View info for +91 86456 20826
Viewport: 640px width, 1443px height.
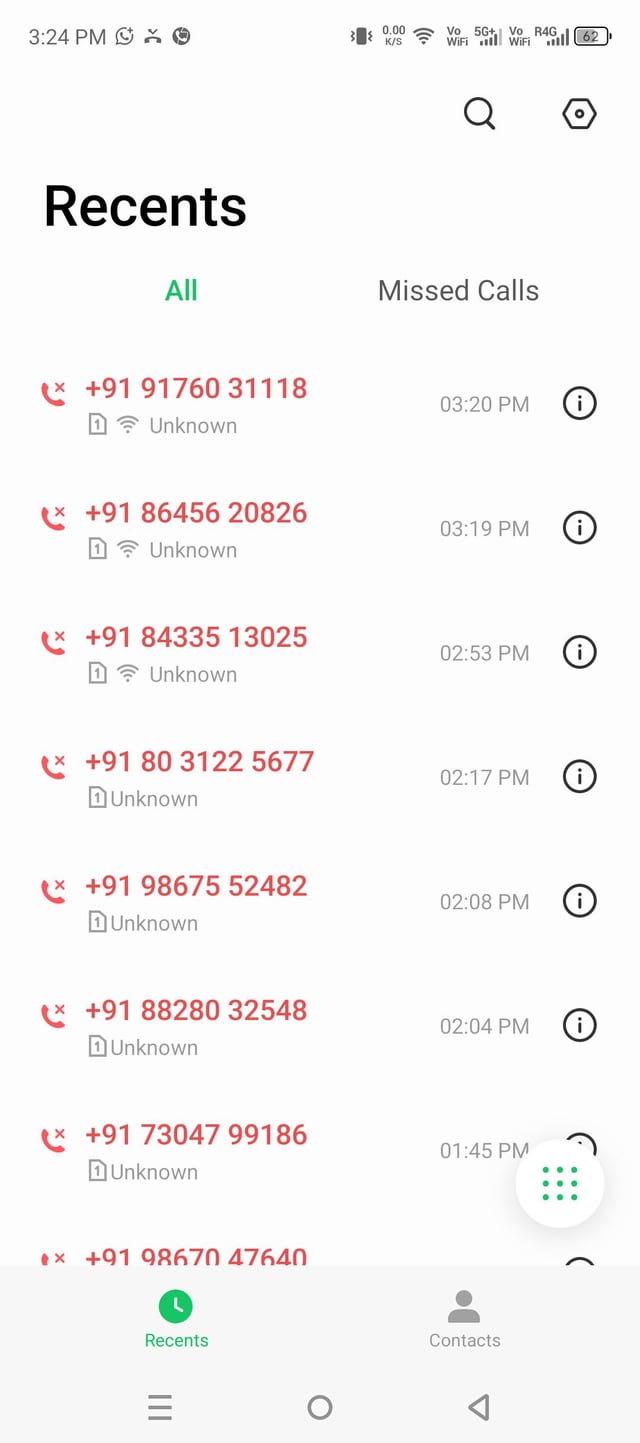[x=580, y=527]
